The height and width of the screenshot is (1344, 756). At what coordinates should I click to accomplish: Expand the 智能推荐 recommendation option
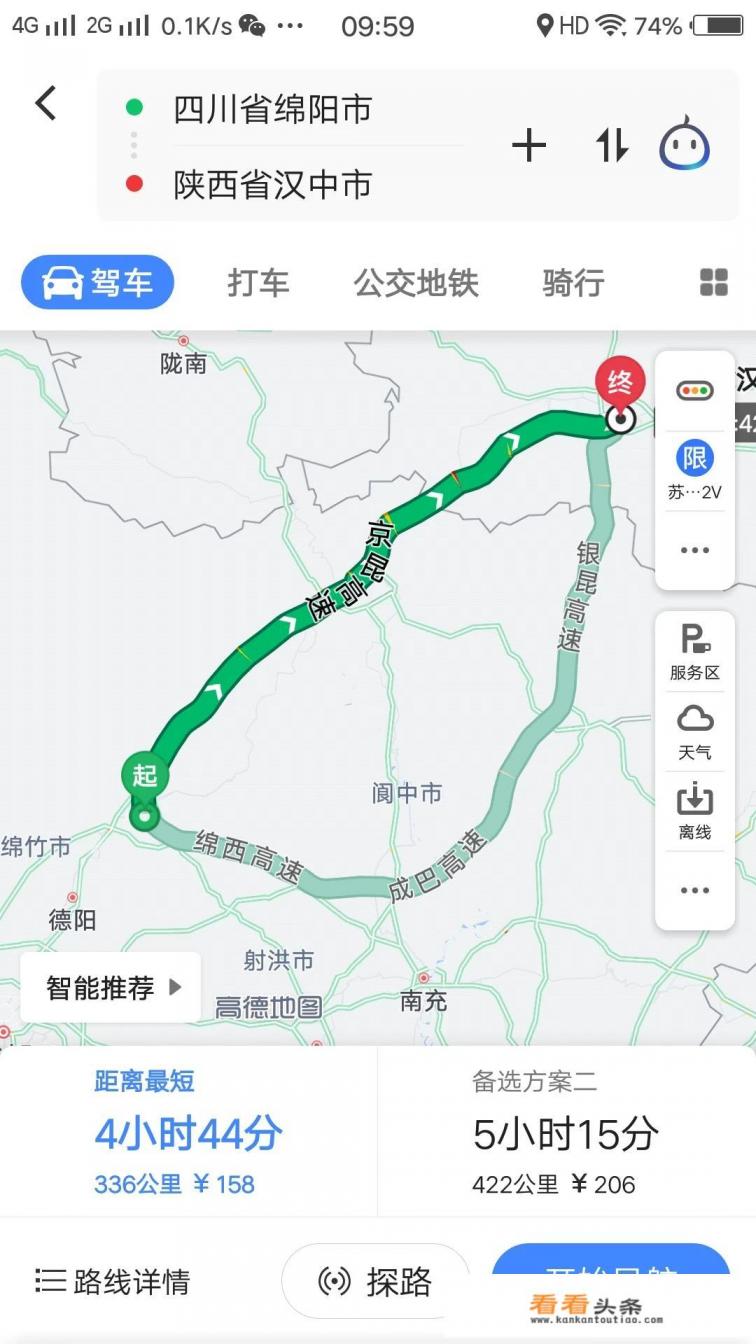[110, 987]
